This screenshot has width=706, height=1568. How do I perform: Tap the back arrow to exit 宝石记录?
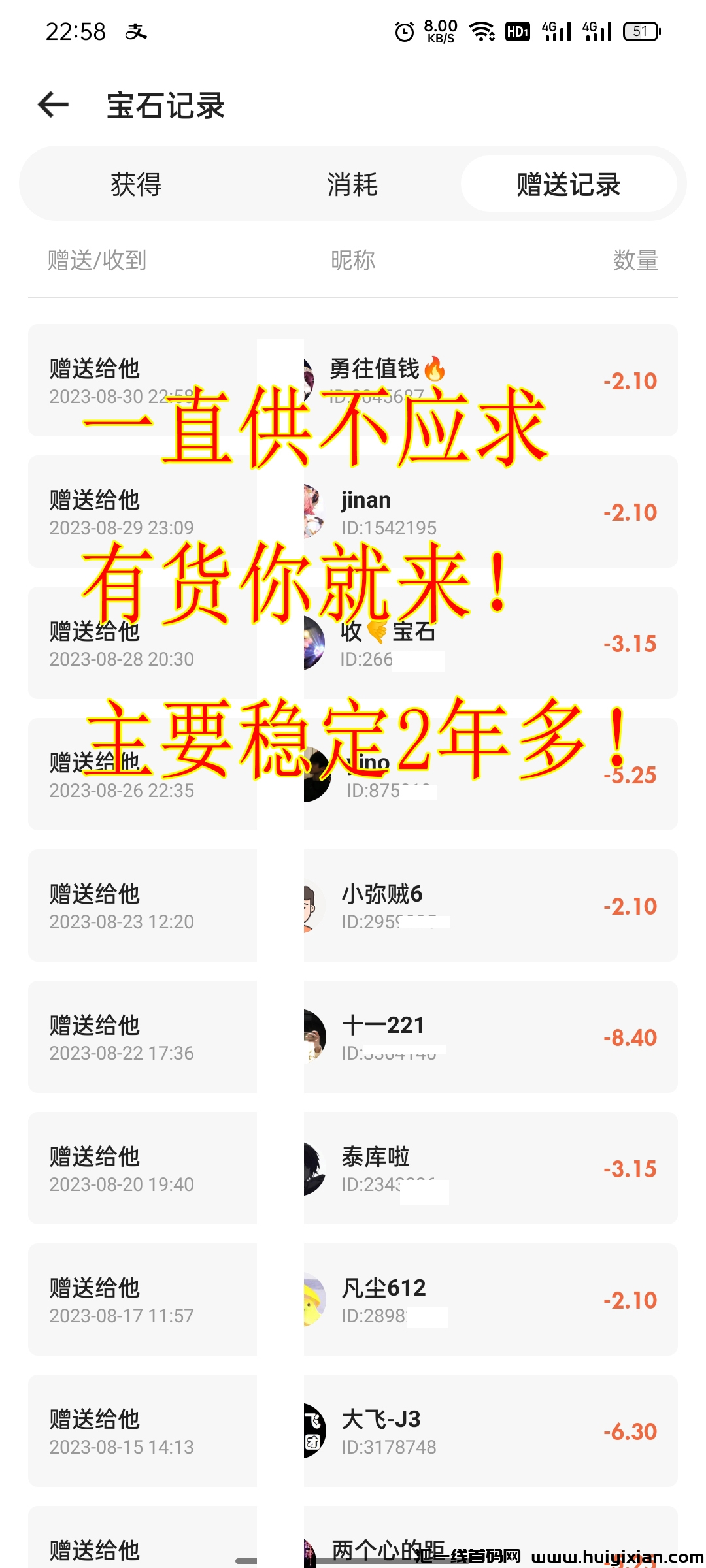click(x=54, y=105)
